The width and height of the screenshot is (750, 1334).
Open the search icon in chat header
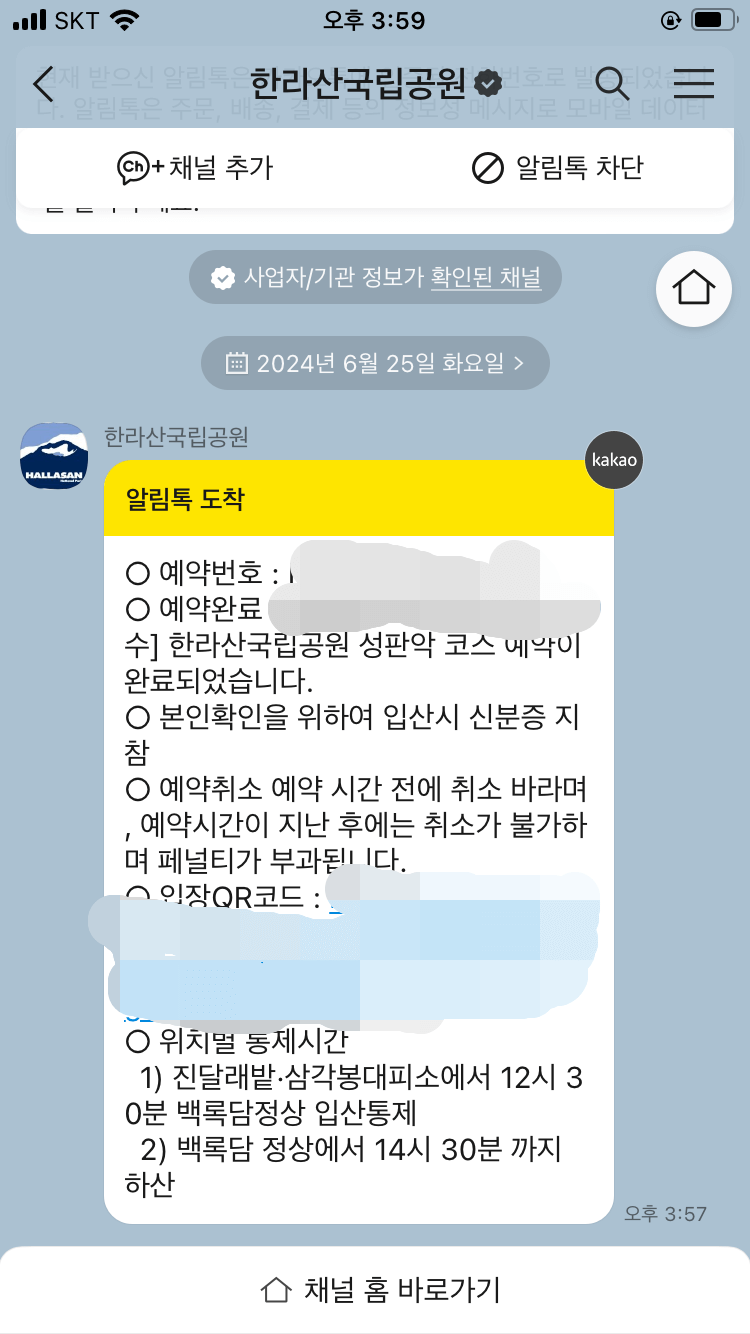click(x=613, y=85)
